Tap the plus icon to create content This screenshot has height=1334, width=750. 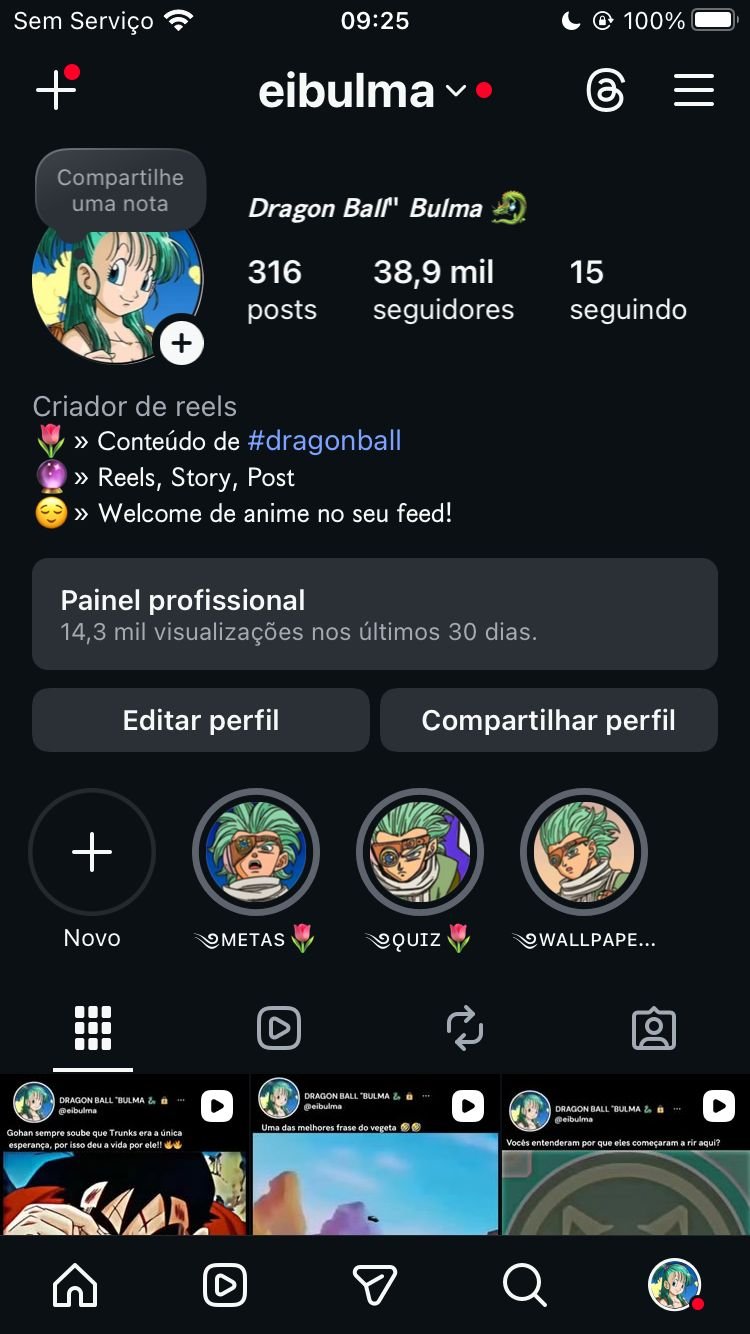[x=56, y=90]
